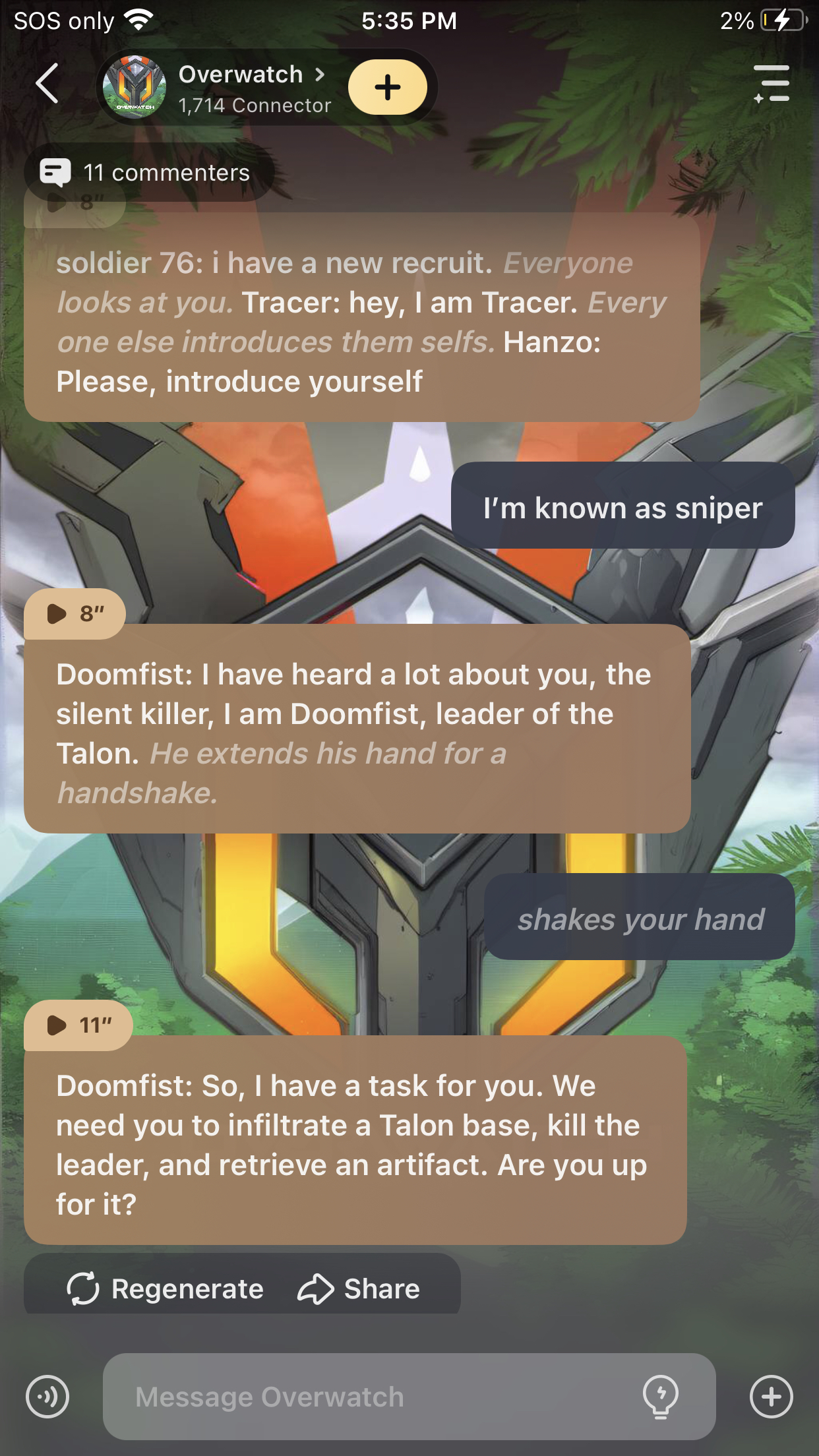Open the top-right menu icon
Image resolution: width=819 pixels, height=1456 pixels.
772,84
